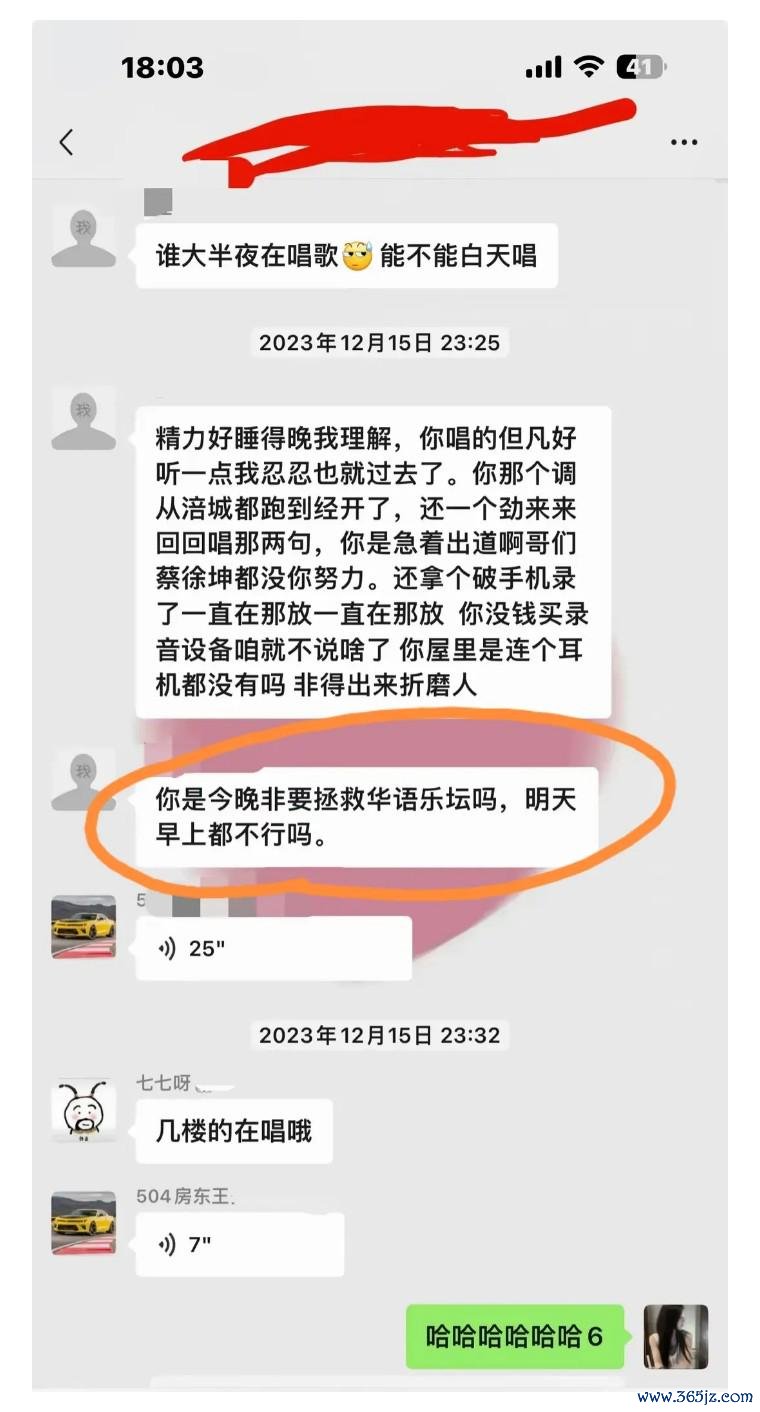This screenshot has width=760, height=1412.
Task: Open the yellow car avatar of 504房东王
Action: (84, 1223)
